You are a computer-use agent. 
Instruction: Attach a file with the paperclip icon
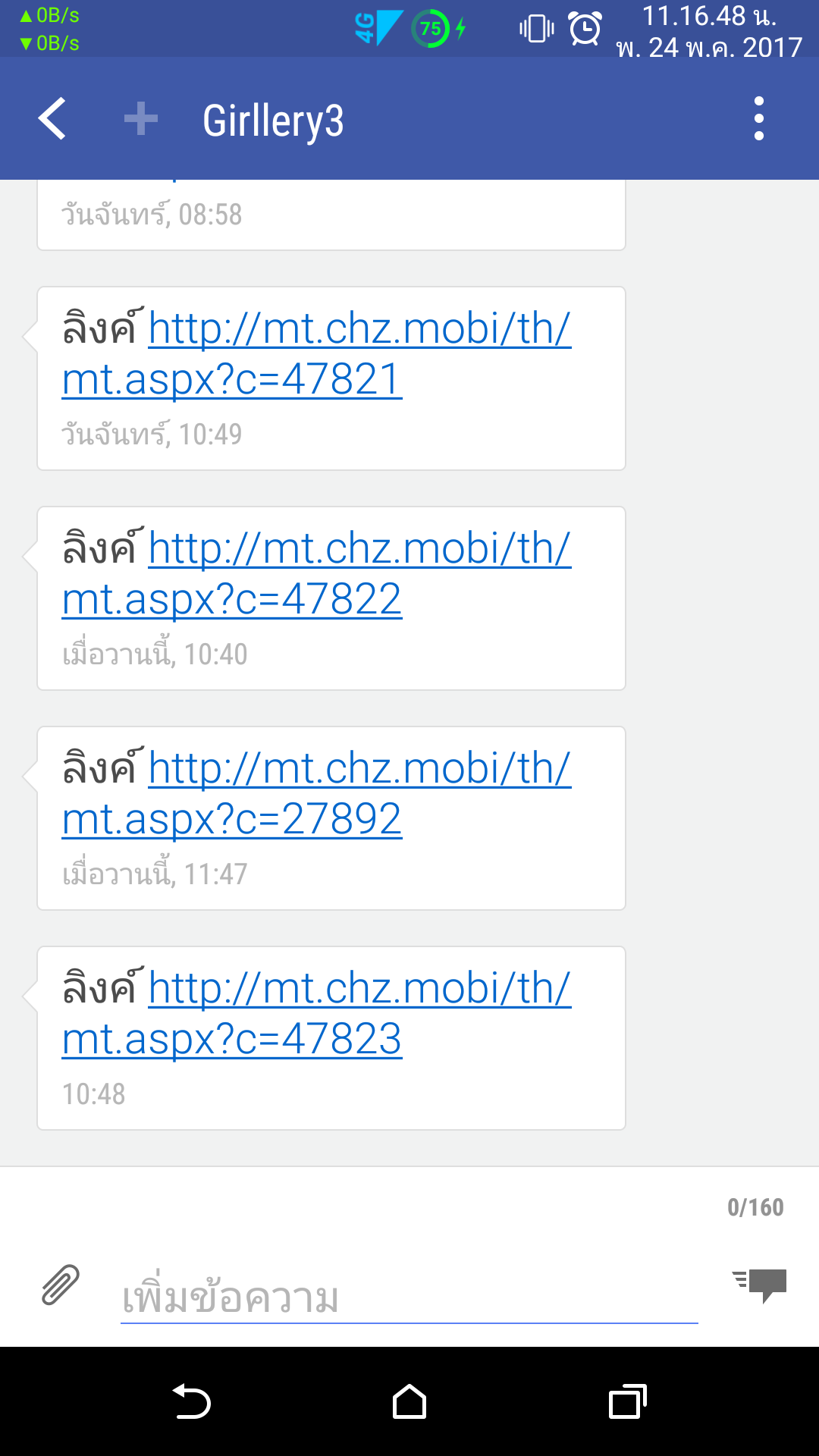pyautogui.click(x=61, y=1285)
